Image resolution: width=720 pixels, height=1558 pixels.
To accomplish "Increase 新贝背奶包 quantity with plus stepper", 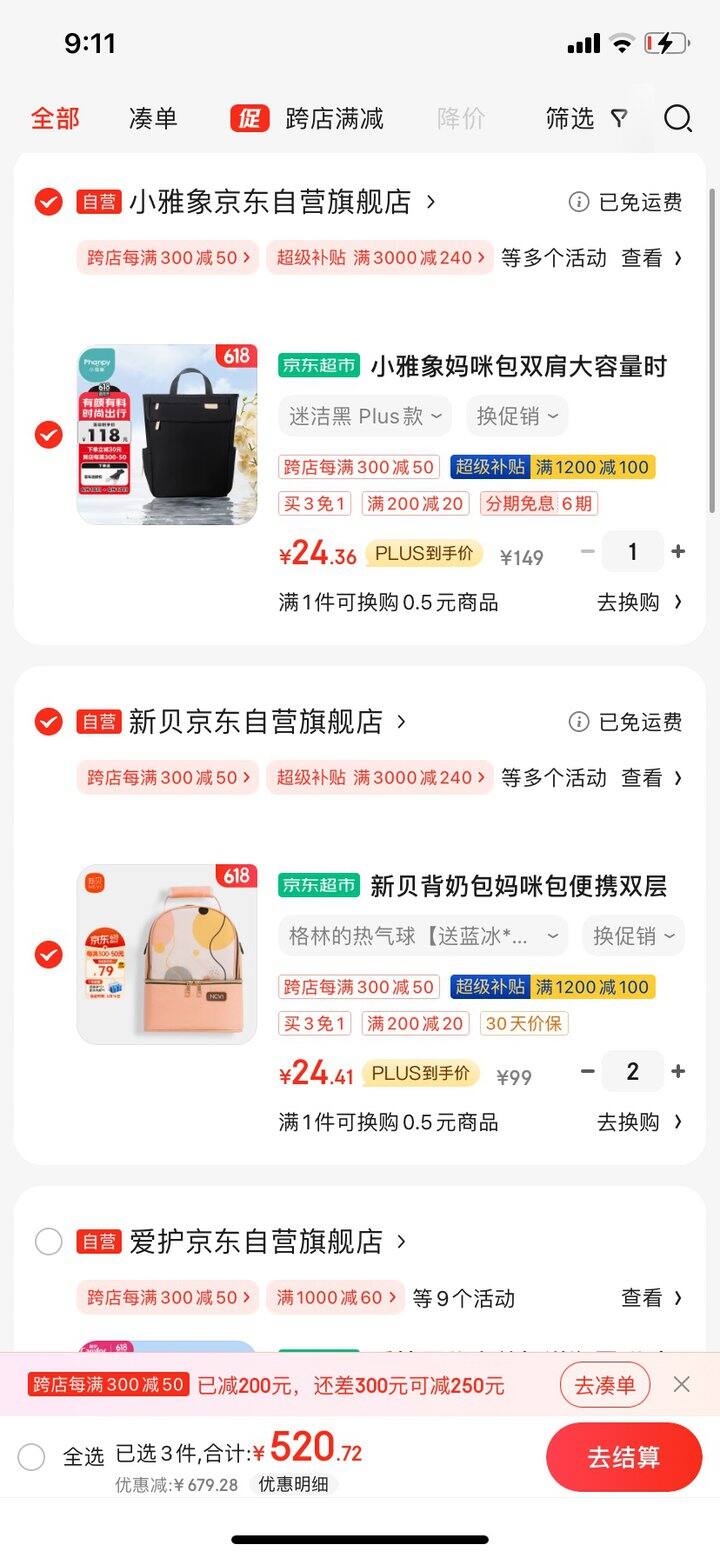I will 678,1071.
